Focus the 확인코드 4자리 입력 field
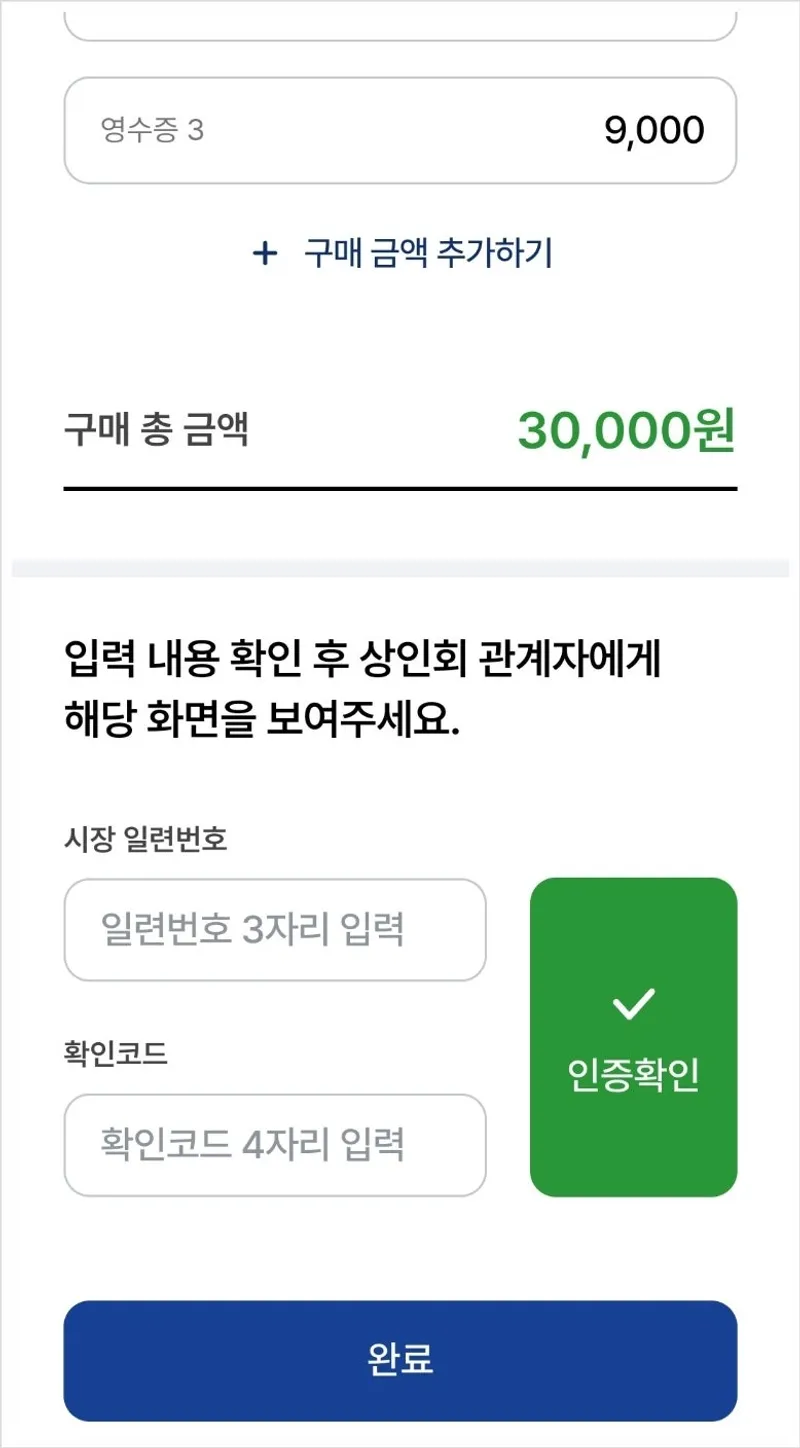This screenshot has width=800, height=1448. pos(275,1145)
